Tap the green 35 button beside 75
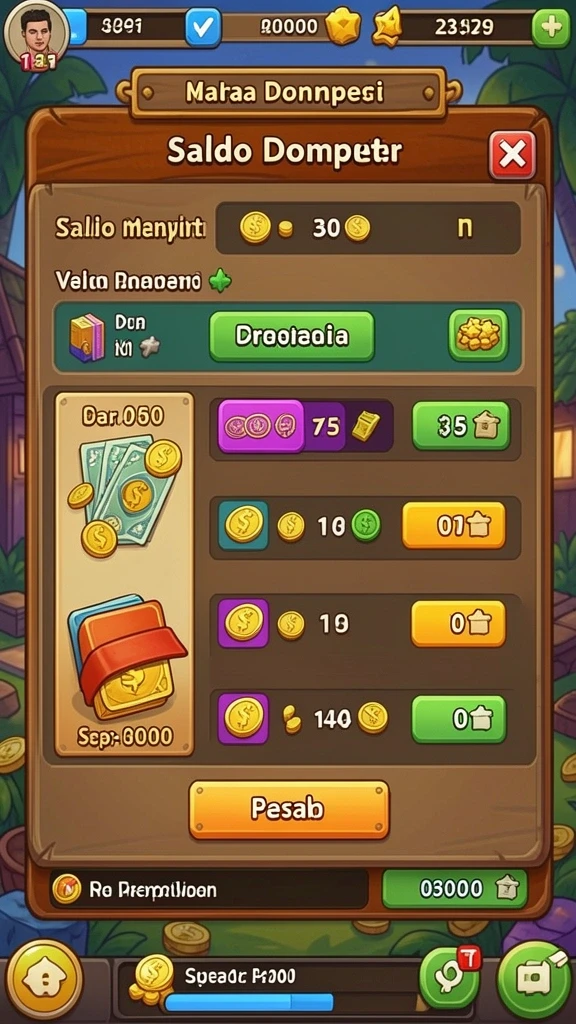This screenshot has width=576, height=1024. point(461,426)
